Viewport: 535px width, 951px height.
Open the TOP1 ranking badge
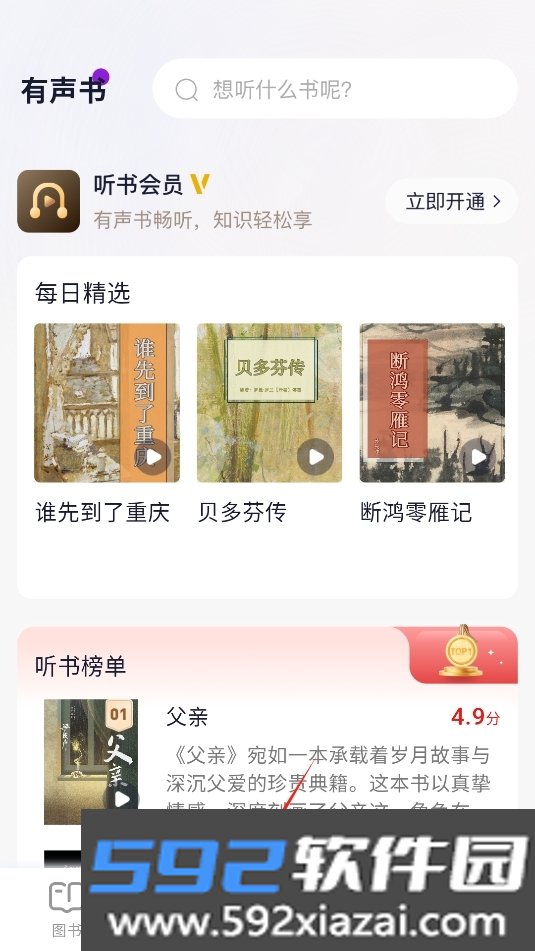461,653
